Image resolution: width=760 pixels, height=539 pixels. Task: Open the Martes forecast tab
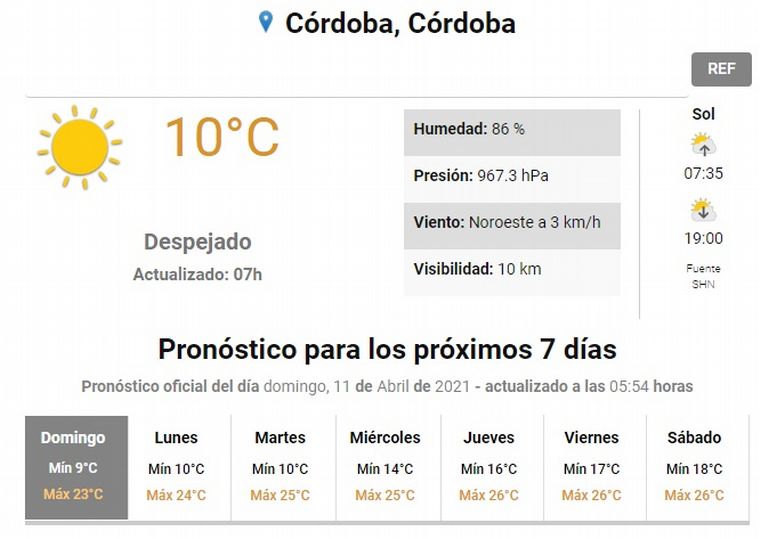[x=280, y=465]
